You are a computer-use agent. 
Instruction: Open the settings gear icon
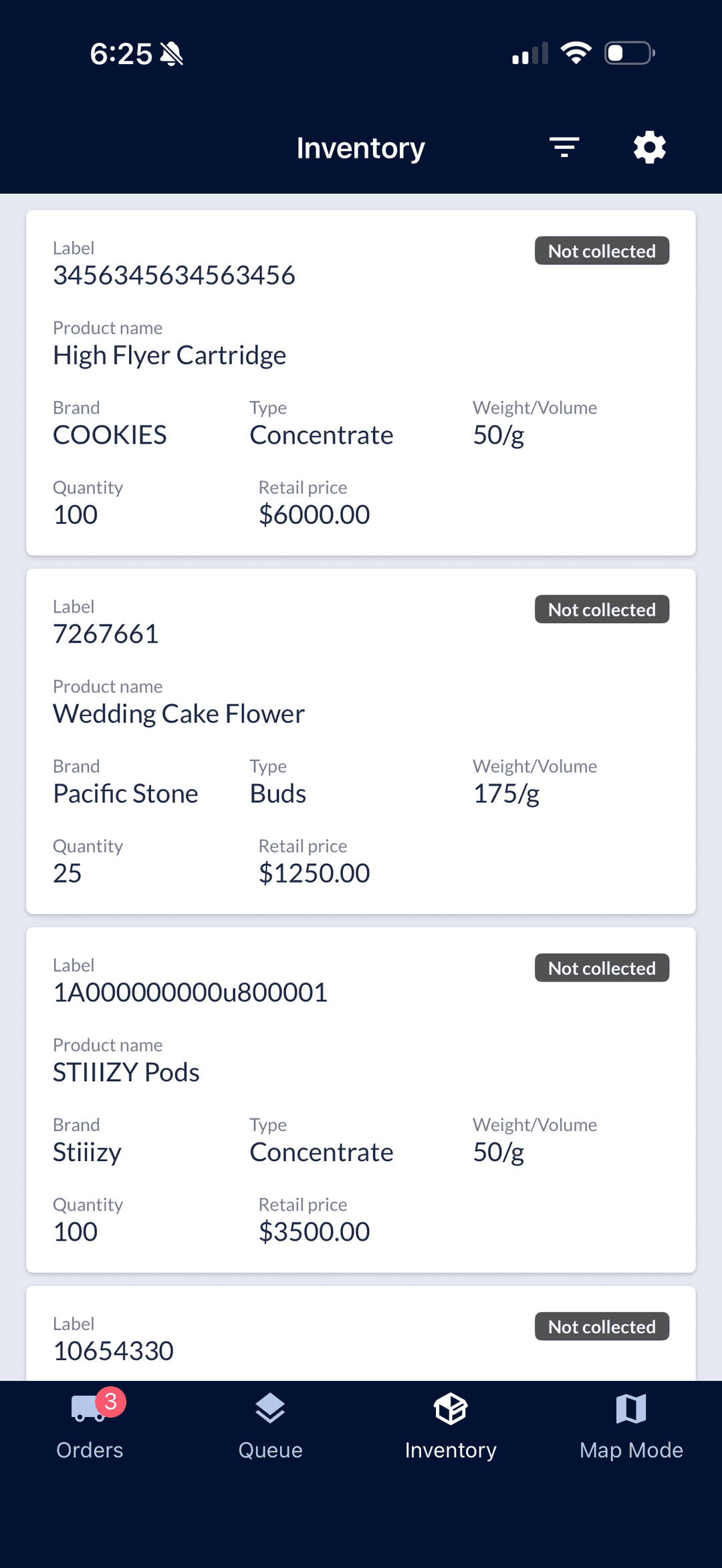click(x=648, y=147)
